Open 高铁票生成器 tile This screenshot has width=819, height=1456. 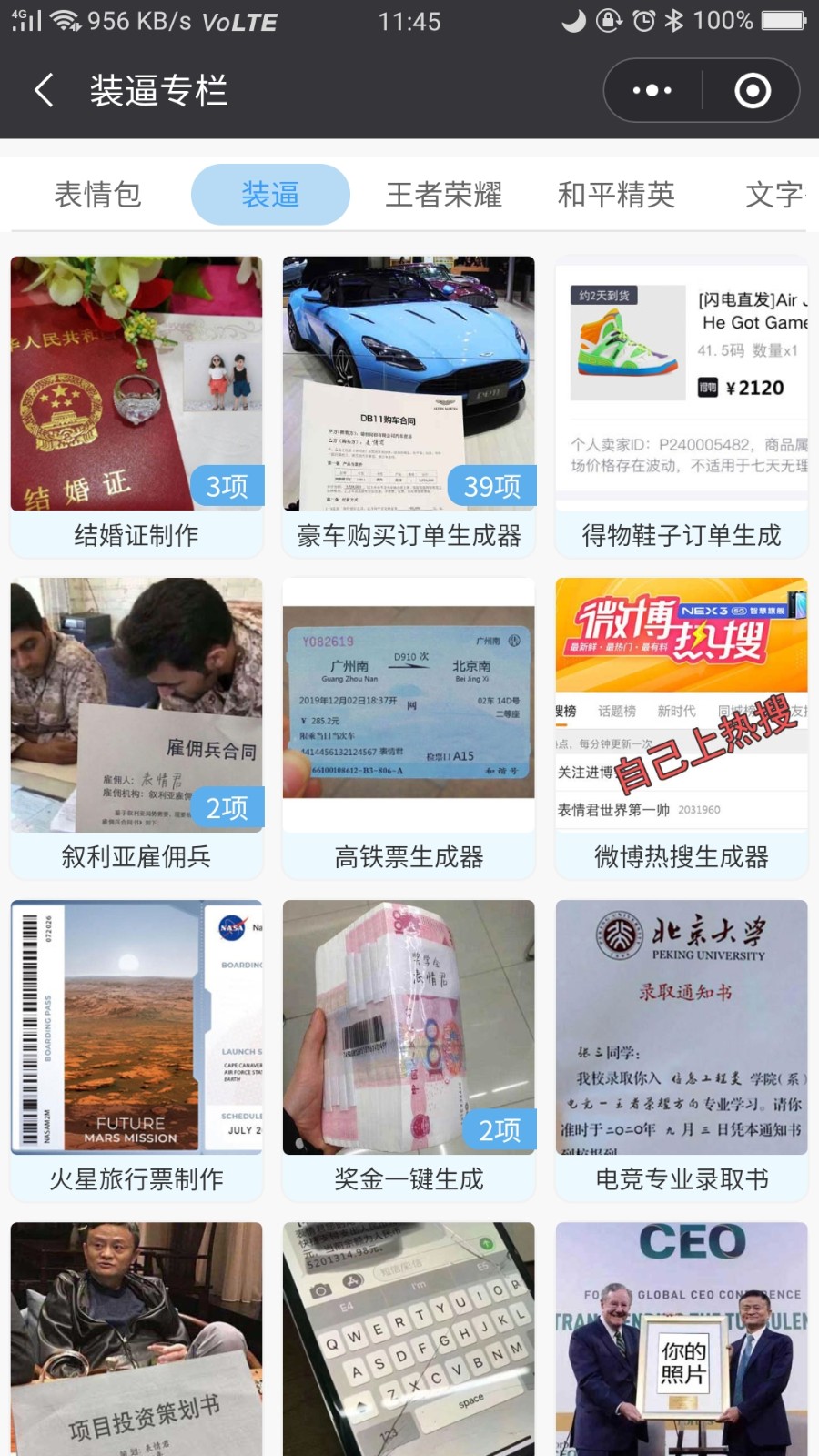tap(409, 728)
